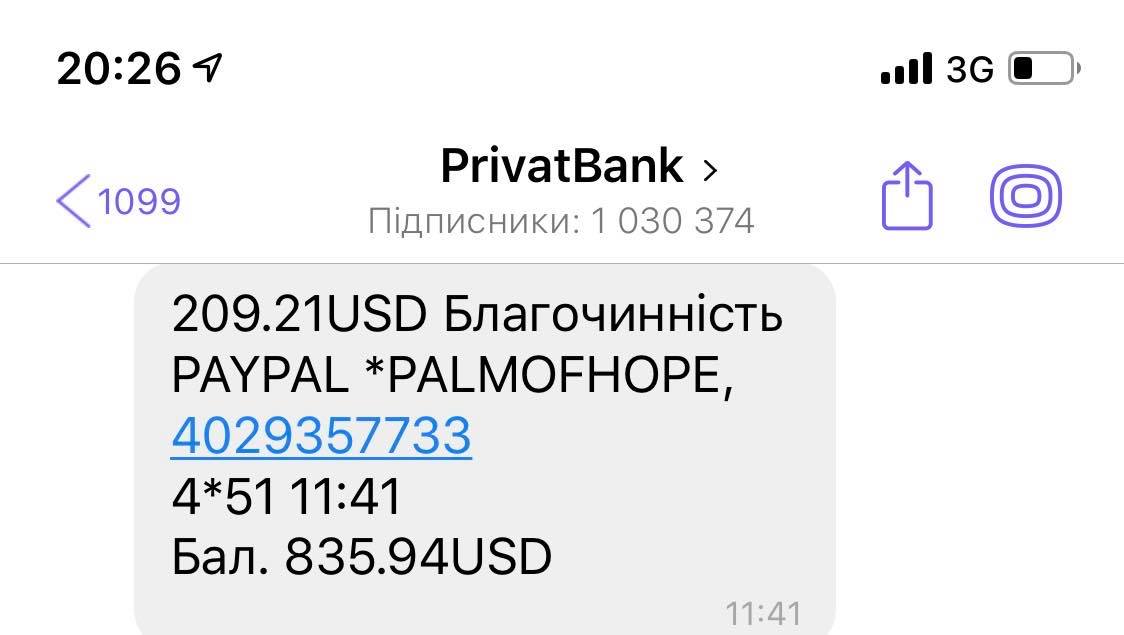Open the rounded-square icon beside share
1124x635 pixels.
coord(1025,196)
